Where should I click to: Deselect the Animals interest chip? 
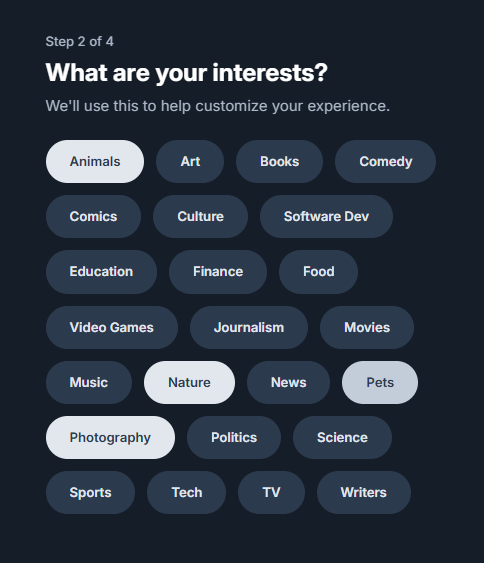(x=95, y=162)
